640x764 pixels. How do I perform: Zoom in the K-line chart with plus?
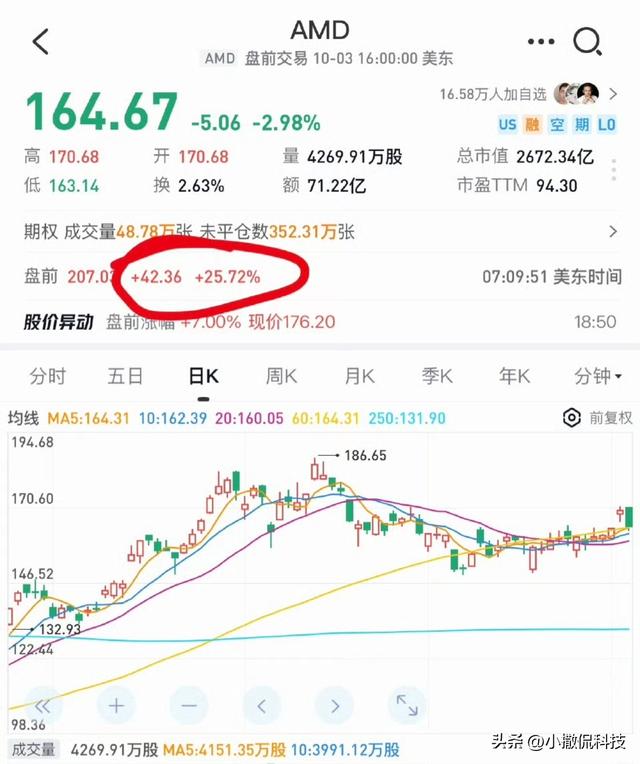[x=116, y=705]
